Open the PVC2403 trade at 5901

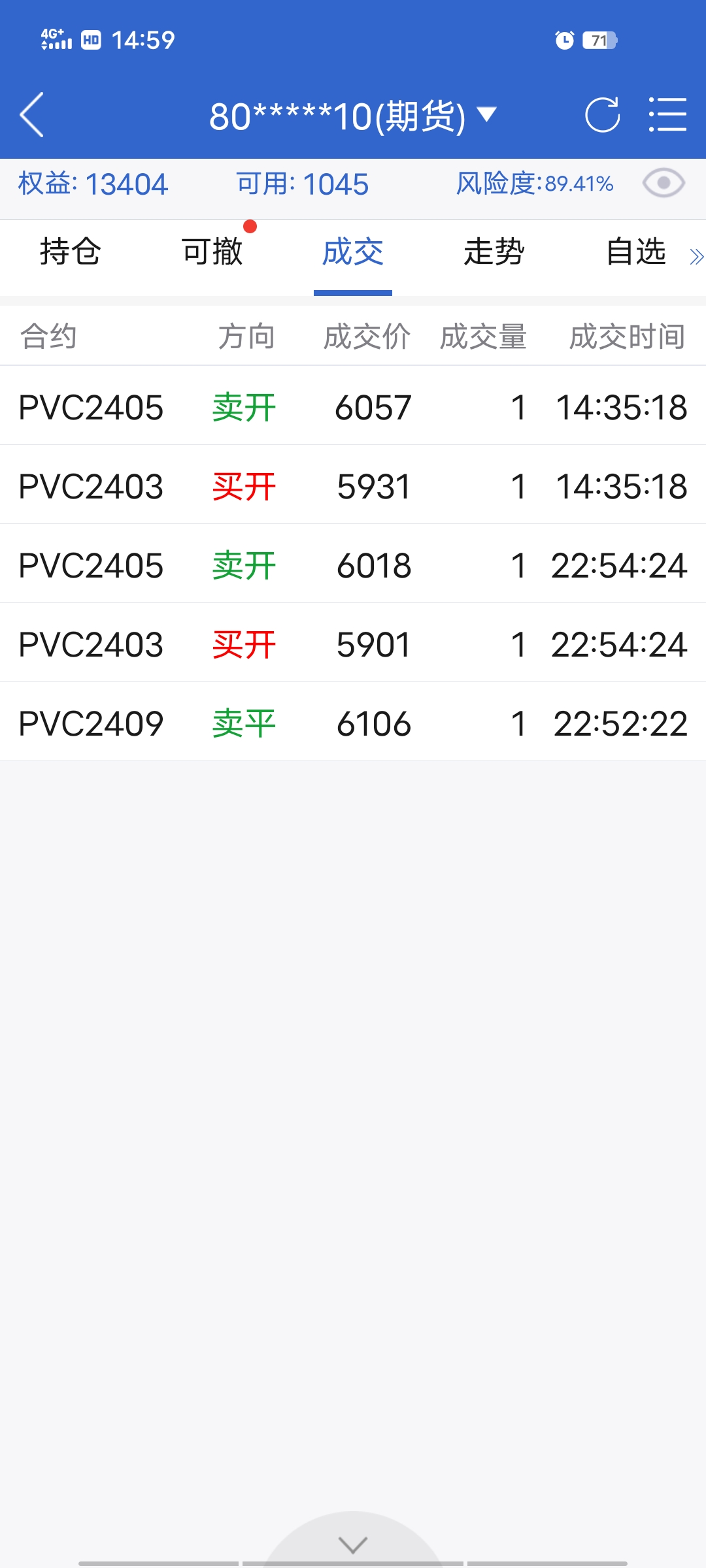pyautogui.click(x=353, y=644)
